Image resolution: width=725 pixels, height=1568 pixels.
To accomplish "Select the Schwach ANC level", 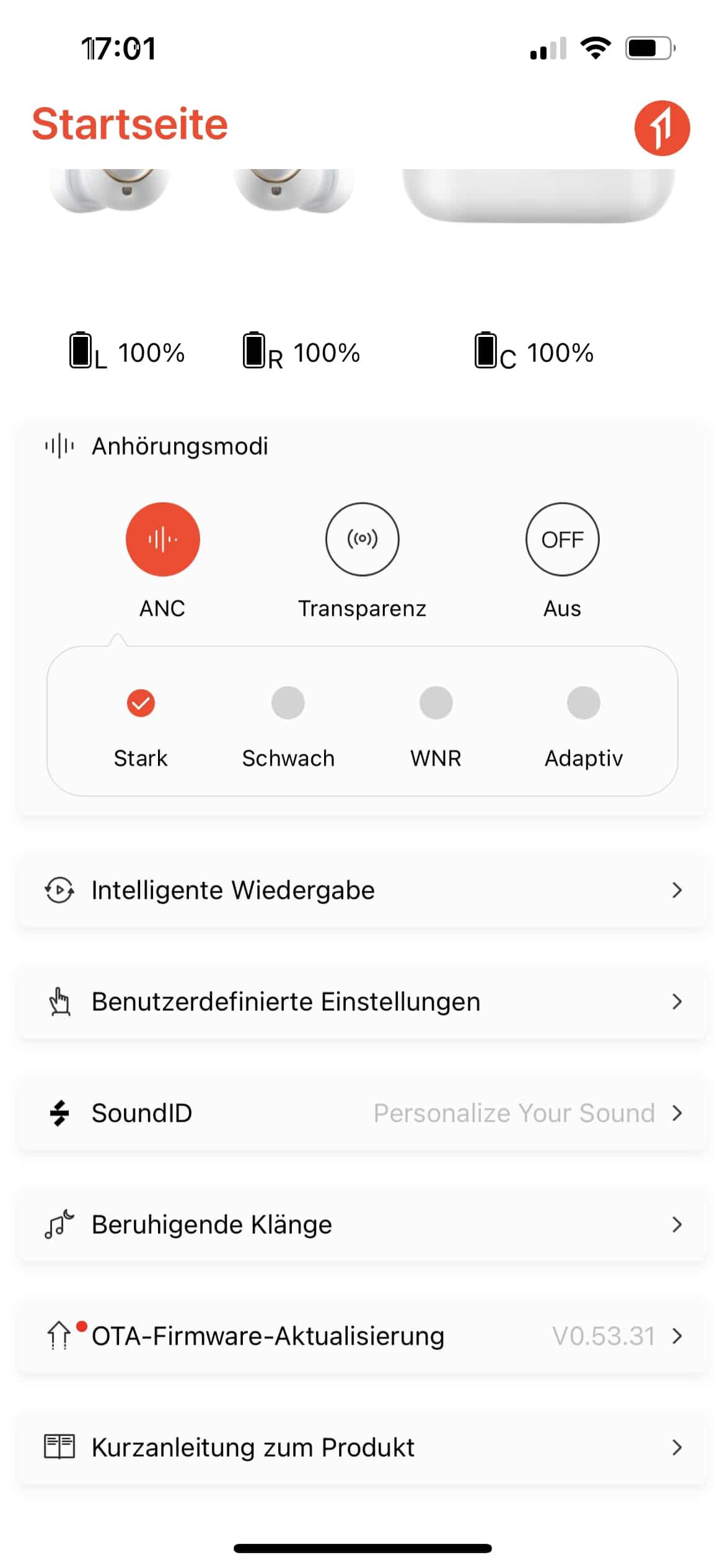I will (x=288, y=703).
